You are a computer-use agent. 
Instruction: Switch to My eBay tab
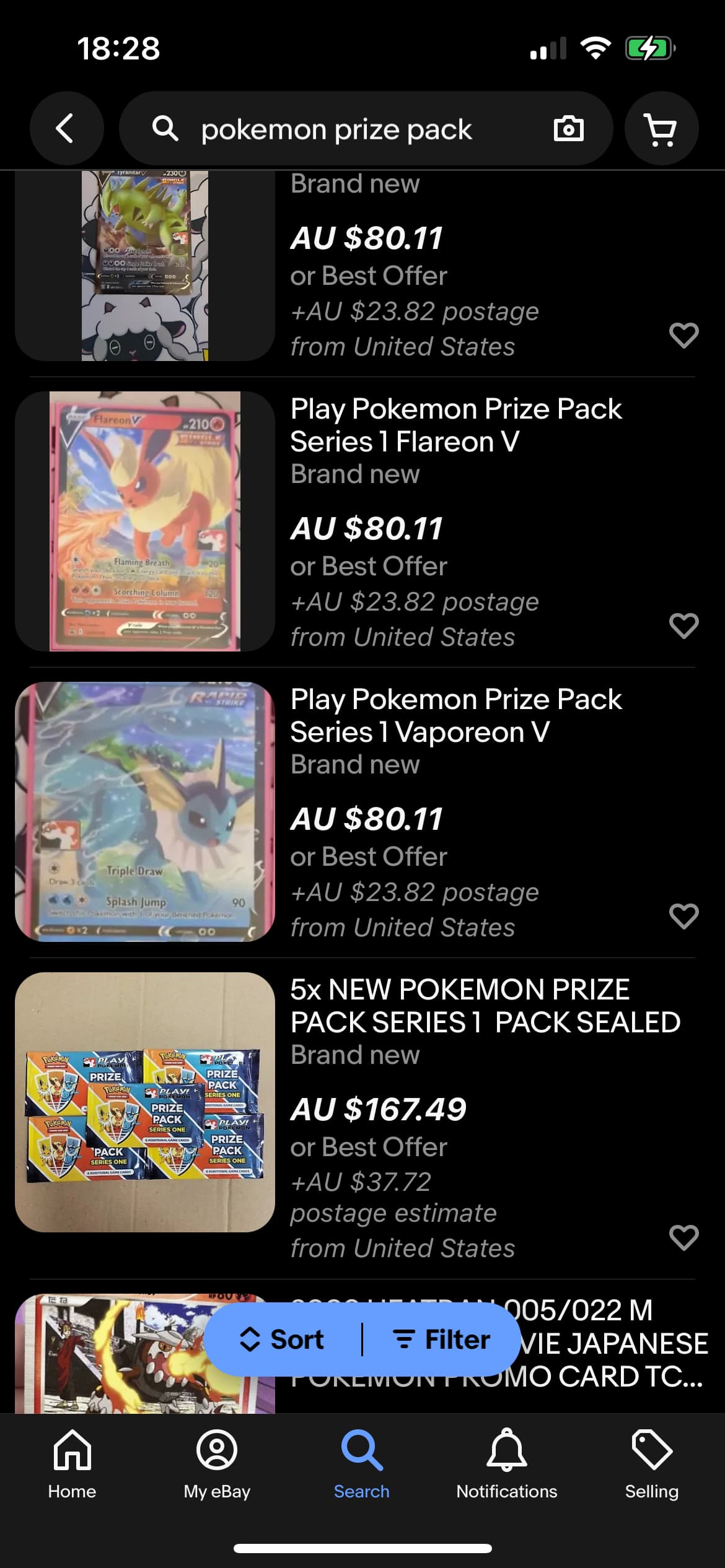click(x=217, y=1464)
